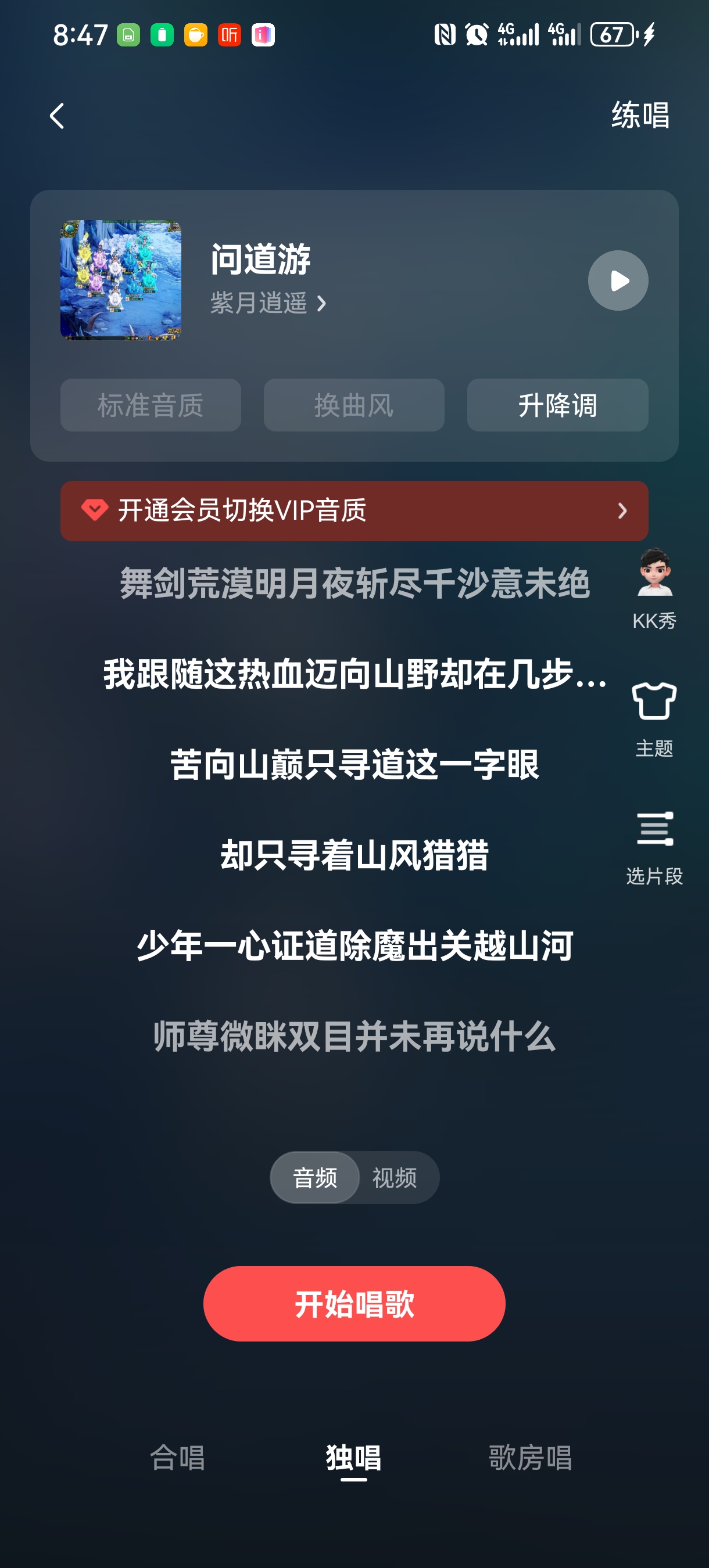Tap the 标准音质 quality button
The height and width of the screenshot is (1568, 709).
(151, 405)
